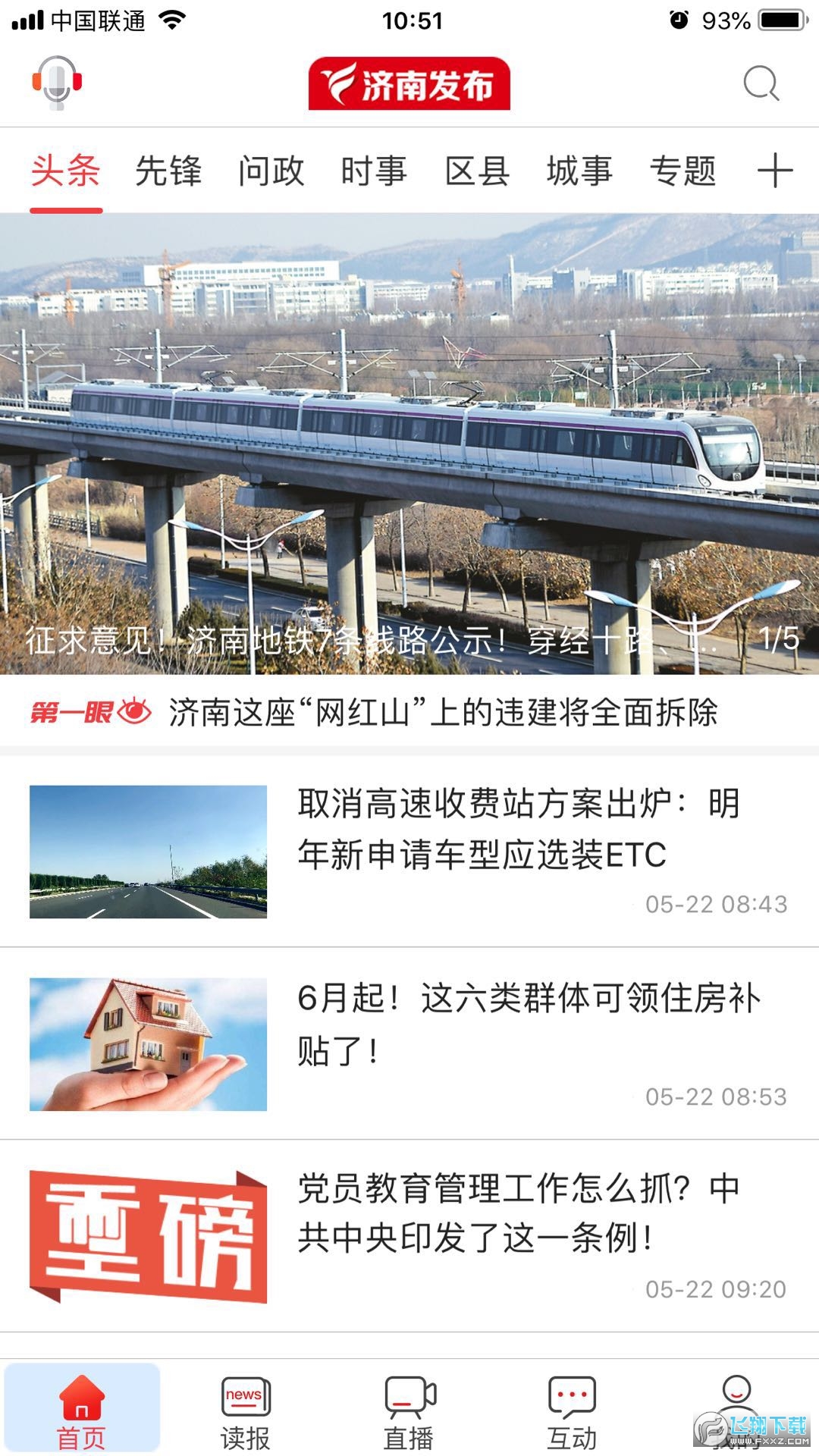Open the subway lines banner story
Screen dimensions: 819x1456
409,444
